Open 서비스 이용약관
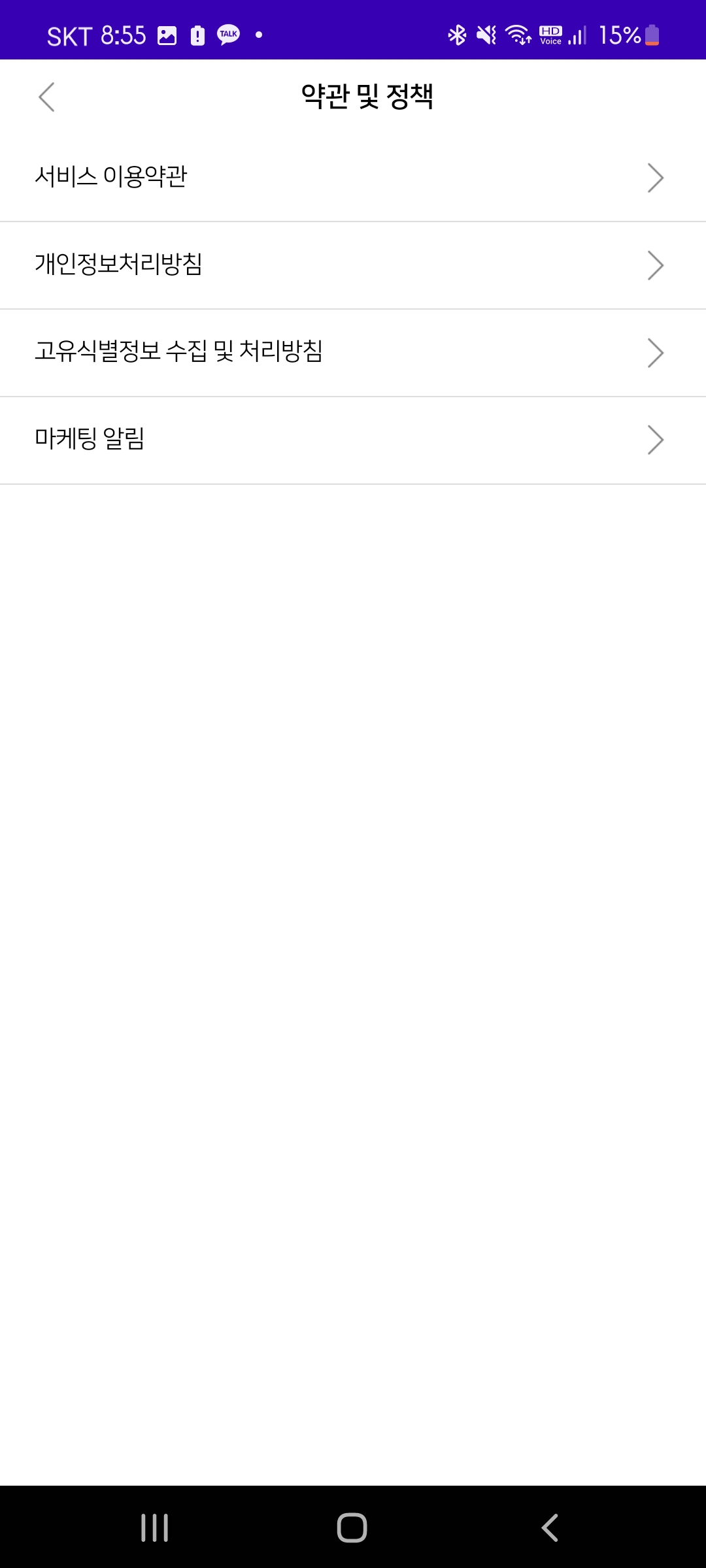This screenshot has height=1568, width=706. click(353, 177)
